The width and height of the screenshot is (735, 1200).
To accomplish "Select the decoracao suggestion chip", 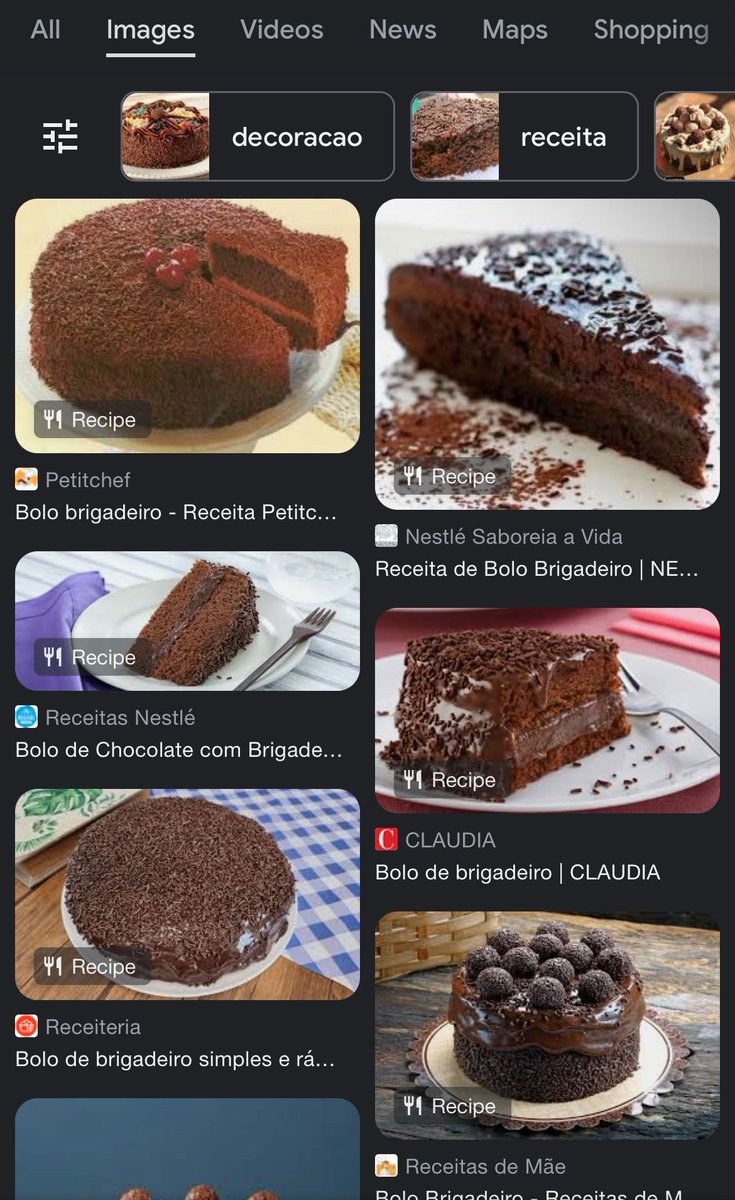I will click(258, 136).
